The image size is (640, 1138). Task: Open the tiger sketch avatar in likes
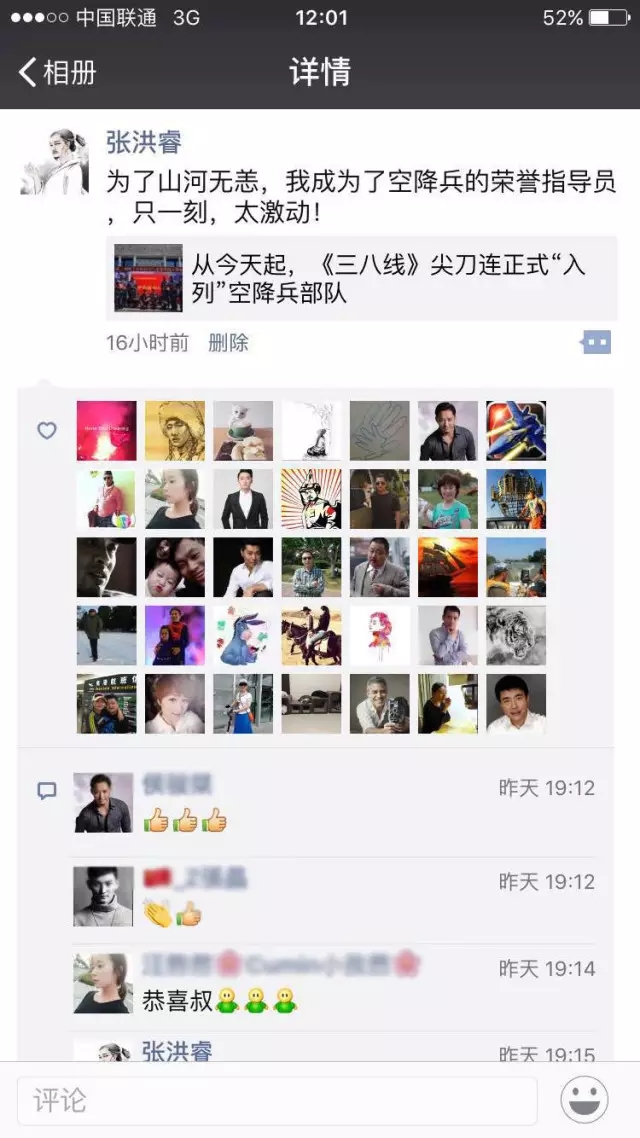516,635
